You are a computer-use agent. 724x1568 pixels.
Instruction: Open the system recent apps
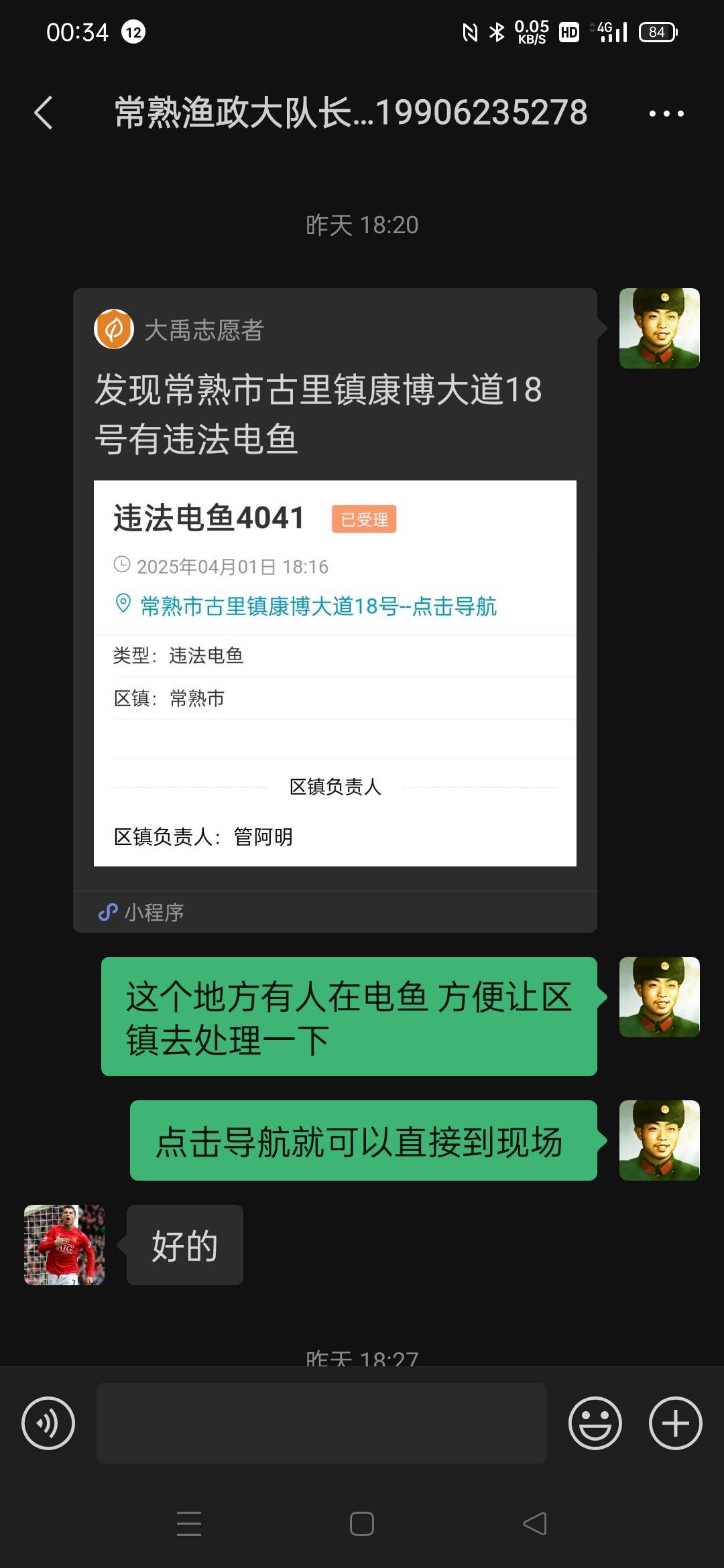tap(189, 1524)
